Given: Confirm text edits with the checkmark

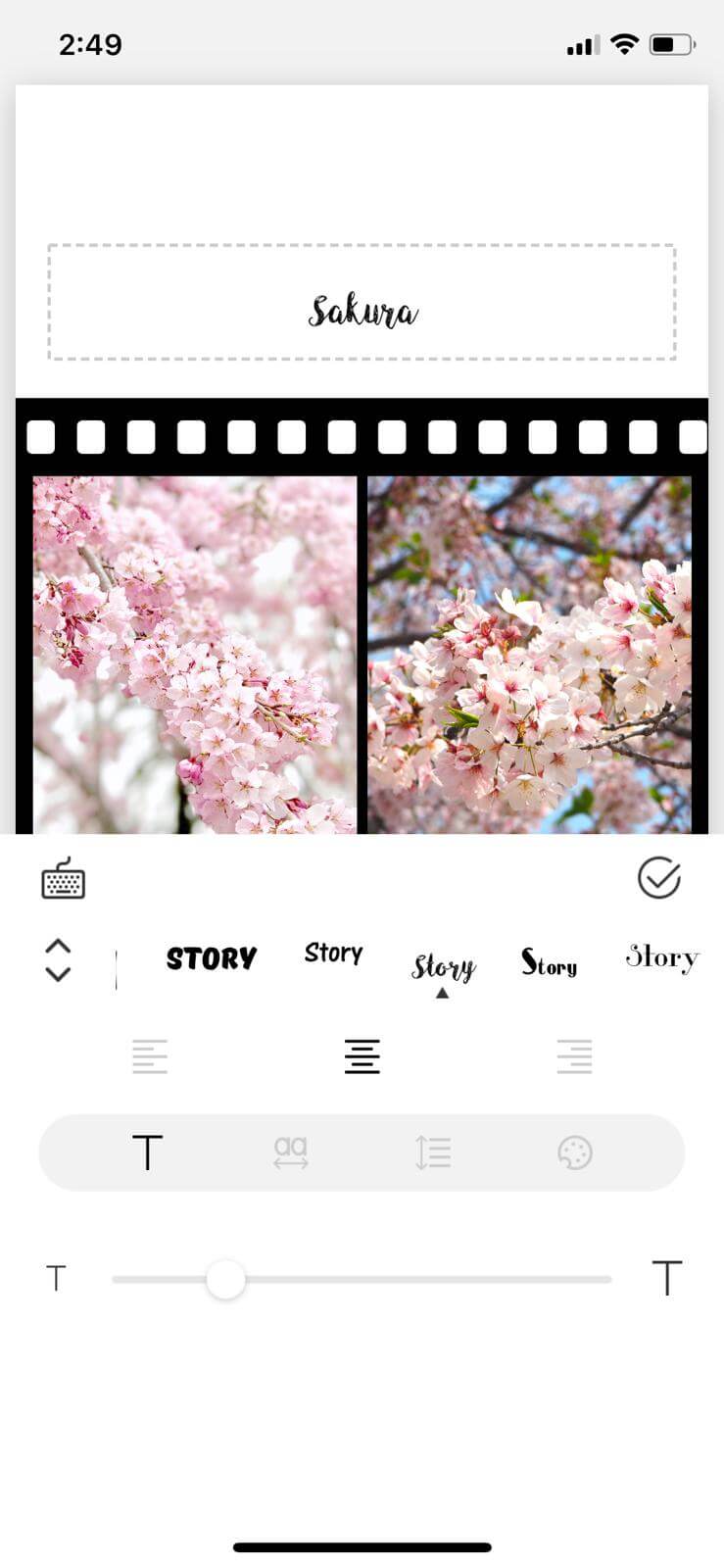Looking at the screenshot, I should (658, 877).
